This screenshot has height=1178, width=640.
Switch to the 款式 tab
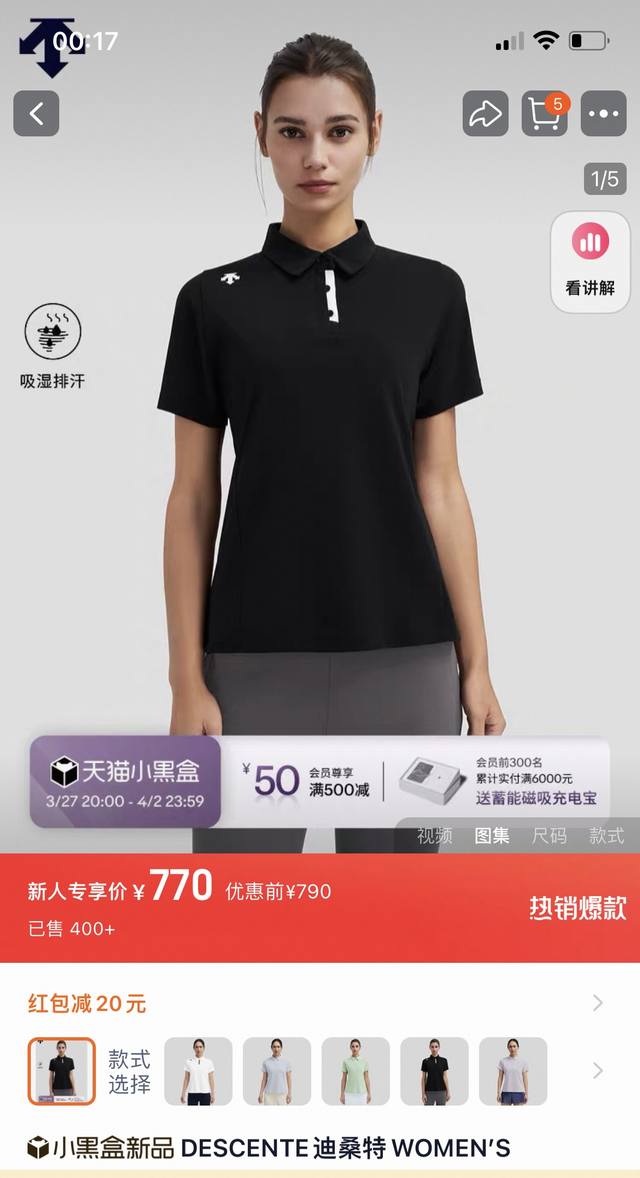[x=606, y=836]
